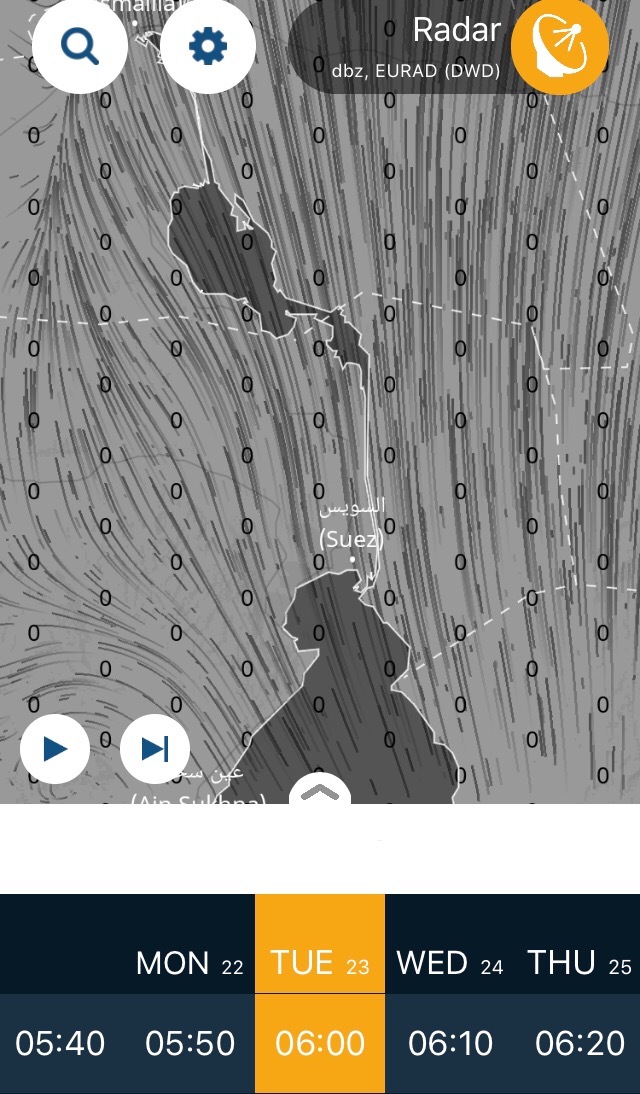Open the map location search
Image resolution: width=640 pixels, height=1094 pixels.
[80, 46]
